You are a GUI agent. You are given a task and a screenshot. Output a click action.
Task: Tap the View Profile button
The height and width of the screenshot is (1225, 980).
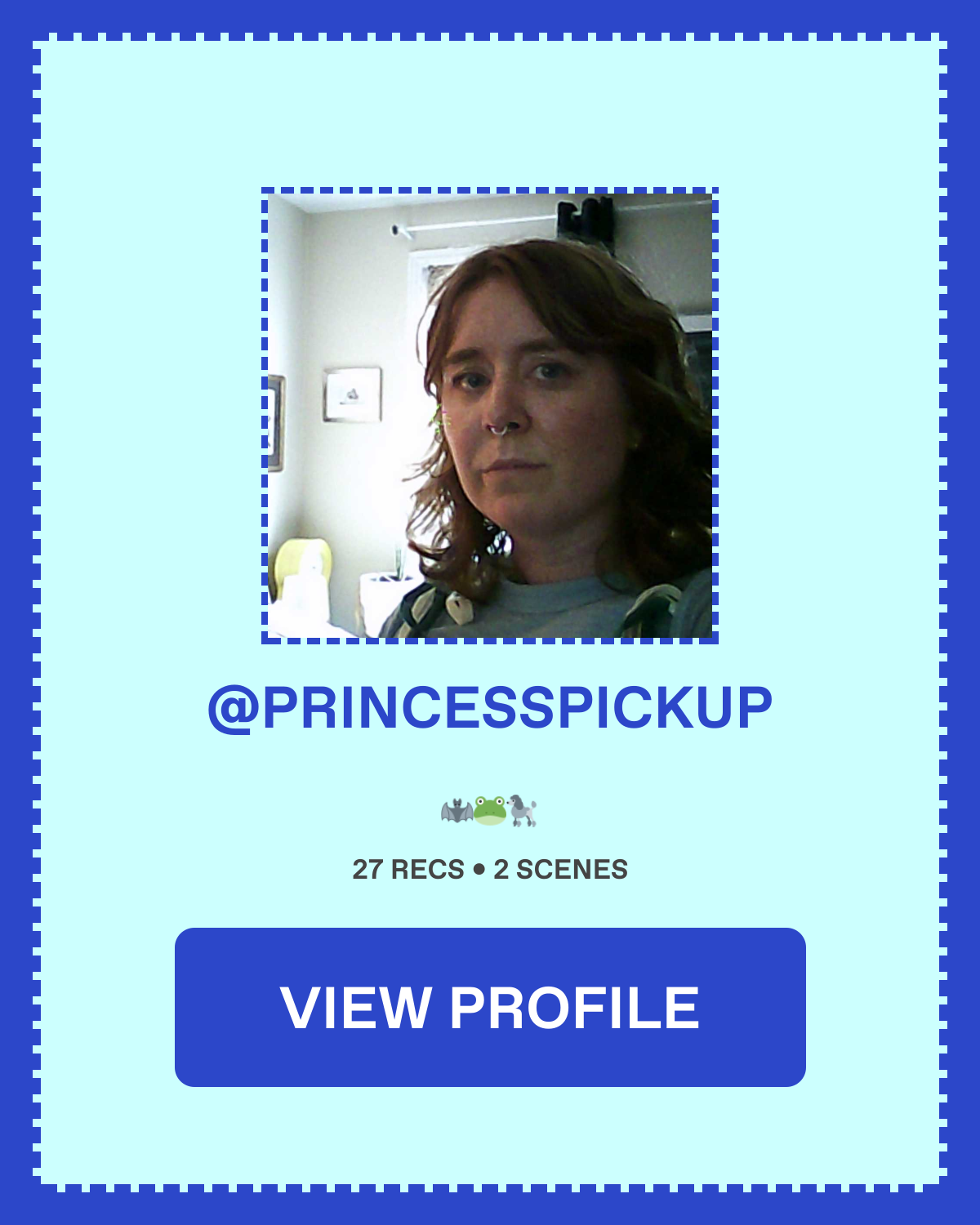coord(490,1007)
